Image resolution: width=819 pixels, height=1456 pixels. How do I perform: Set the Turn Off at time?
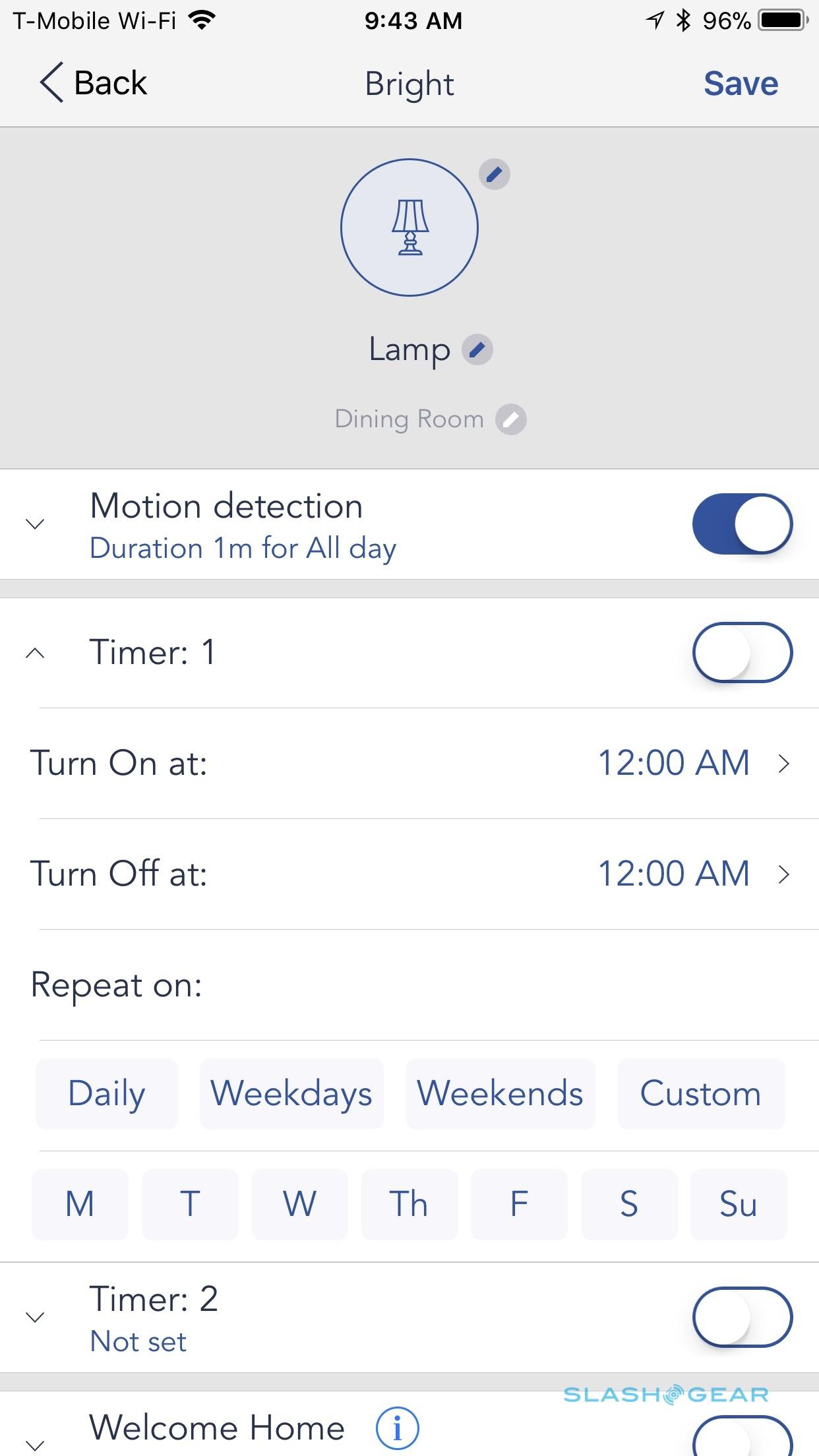click(692, 874)
